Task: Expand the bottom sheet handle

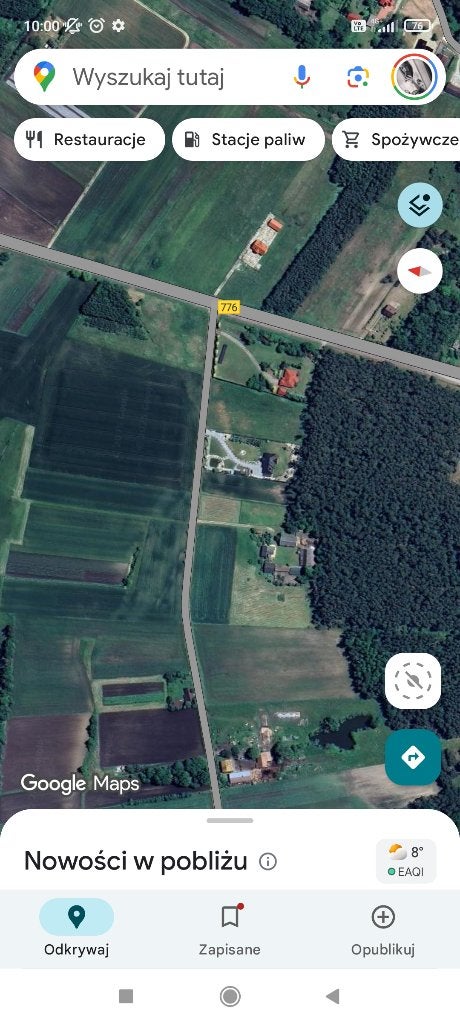Action: (x=230, y=820)
